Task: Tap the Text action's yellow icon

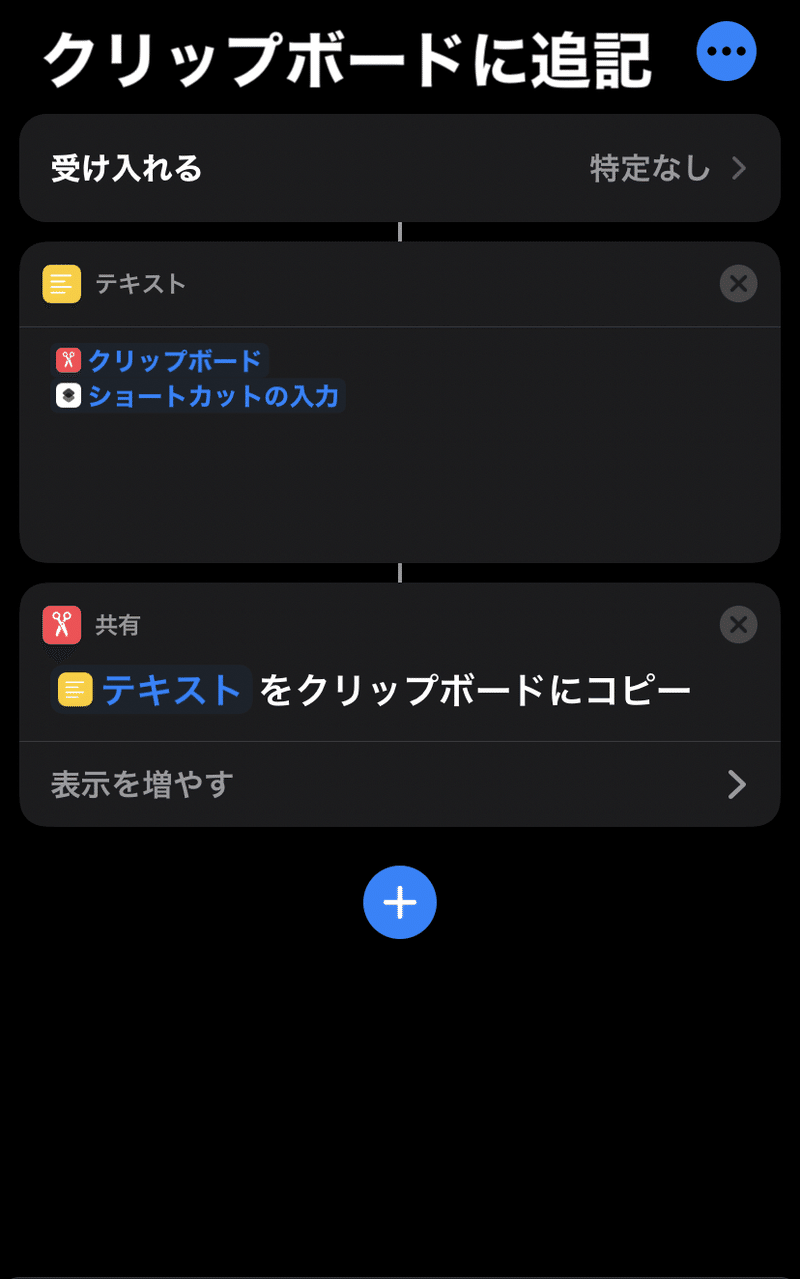Action: click(61, 283)
